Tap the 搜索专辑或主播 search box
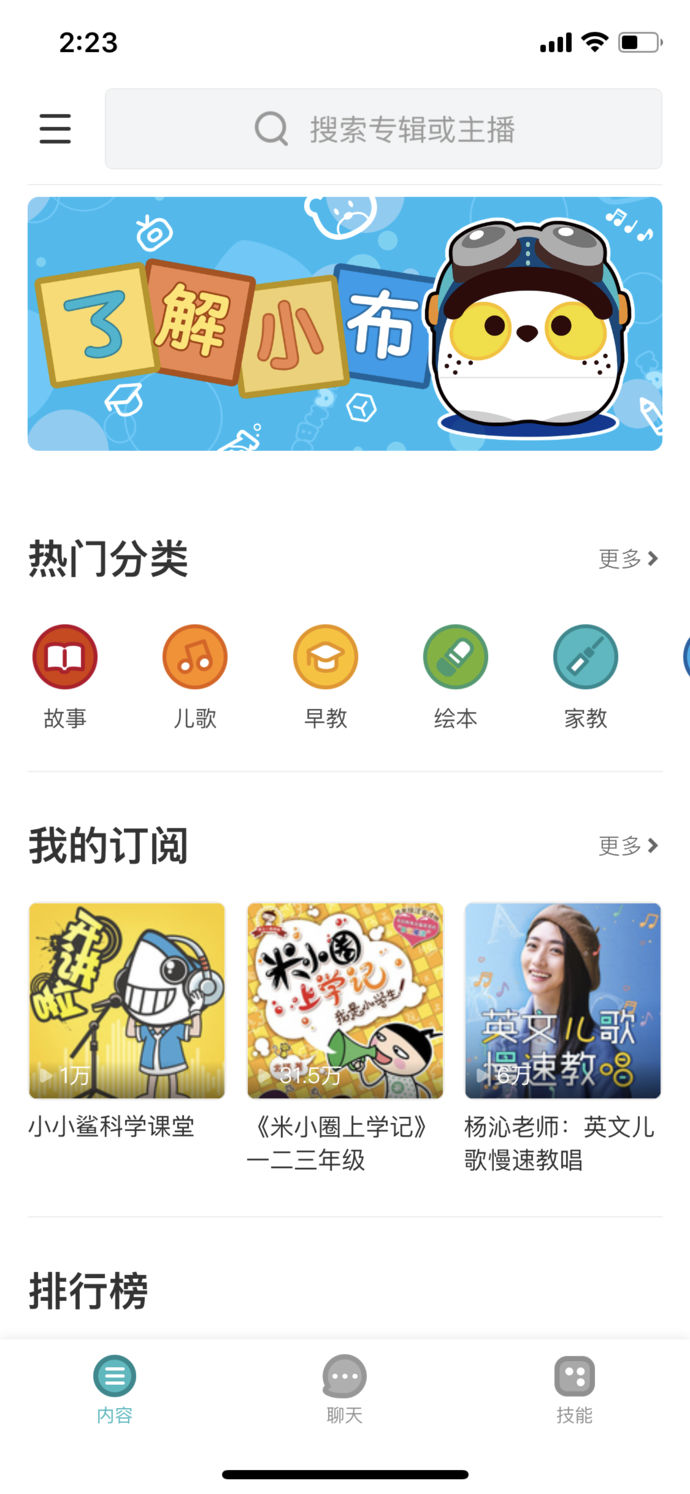The image size is (690, 1494). (x=383, y=129)
